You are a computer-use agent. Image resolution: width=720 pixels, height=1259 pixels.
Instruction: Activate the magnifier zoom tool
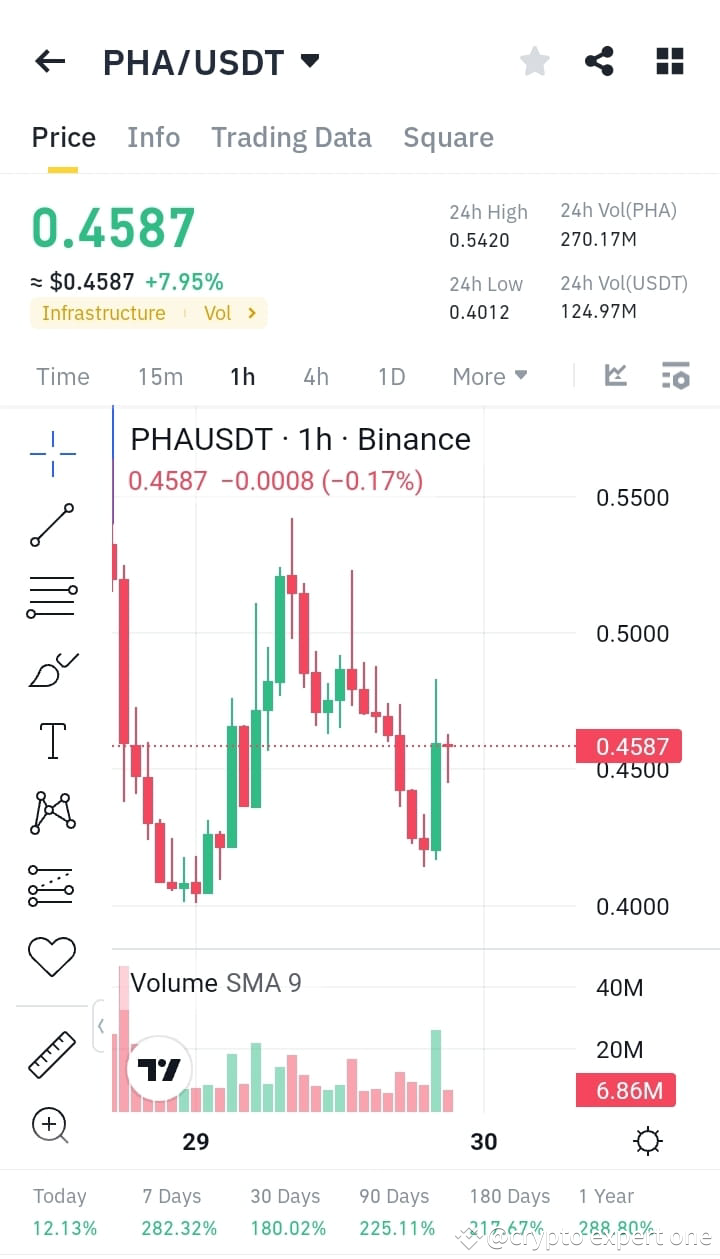[51, 1126]
